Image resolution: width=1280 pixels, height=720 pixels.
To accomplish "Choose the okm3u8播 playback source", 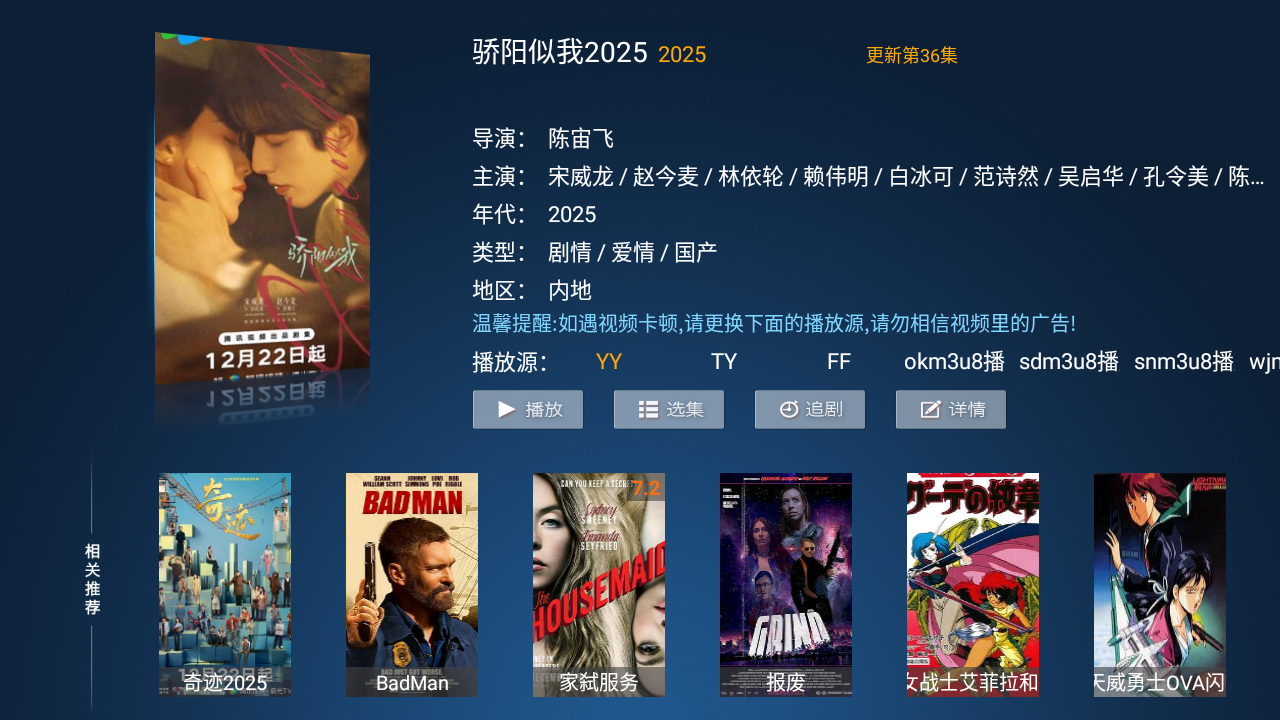I will pos(954,362).
